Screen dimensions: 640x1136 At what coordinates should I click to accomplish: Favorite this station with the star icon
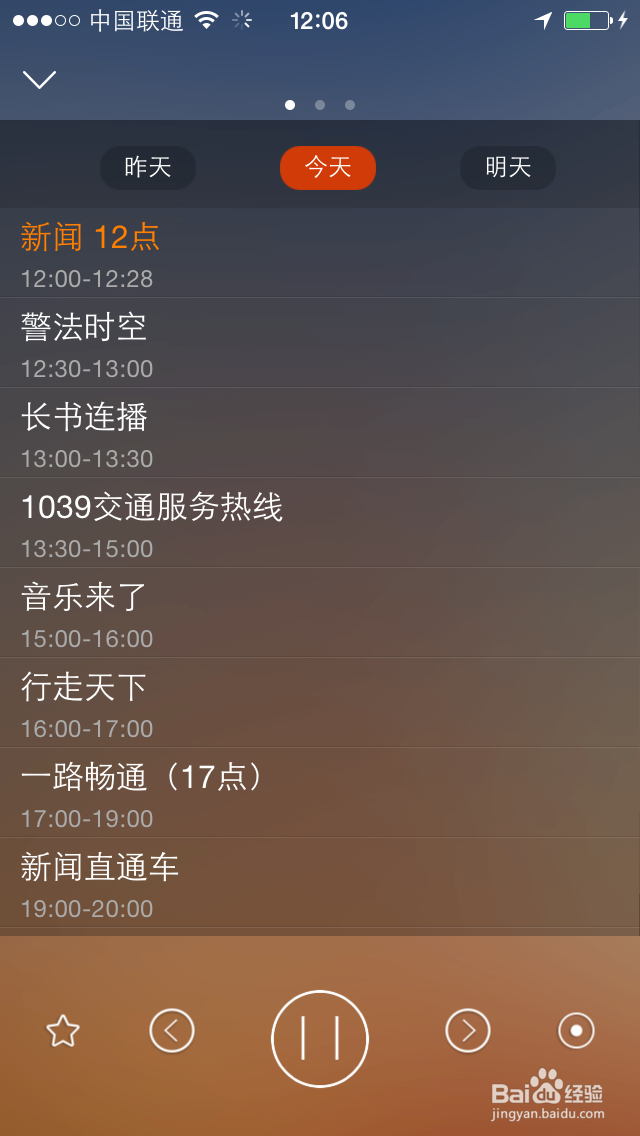pyautogui.click(x=63, y=1031)
